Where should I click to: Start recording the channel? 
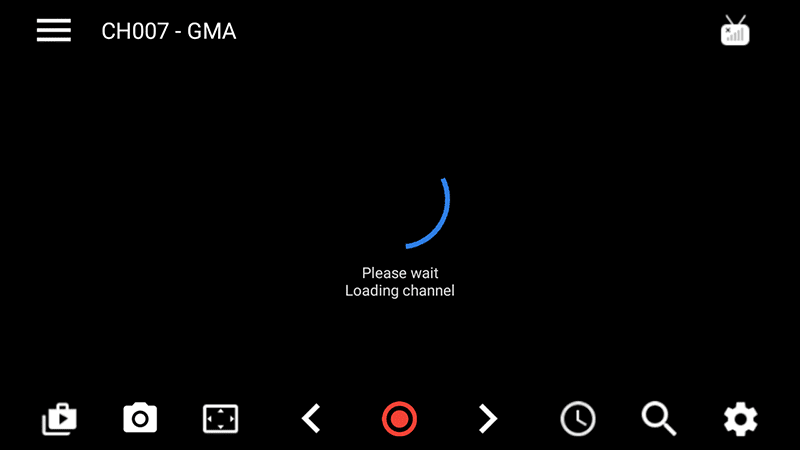click(399, 418)
